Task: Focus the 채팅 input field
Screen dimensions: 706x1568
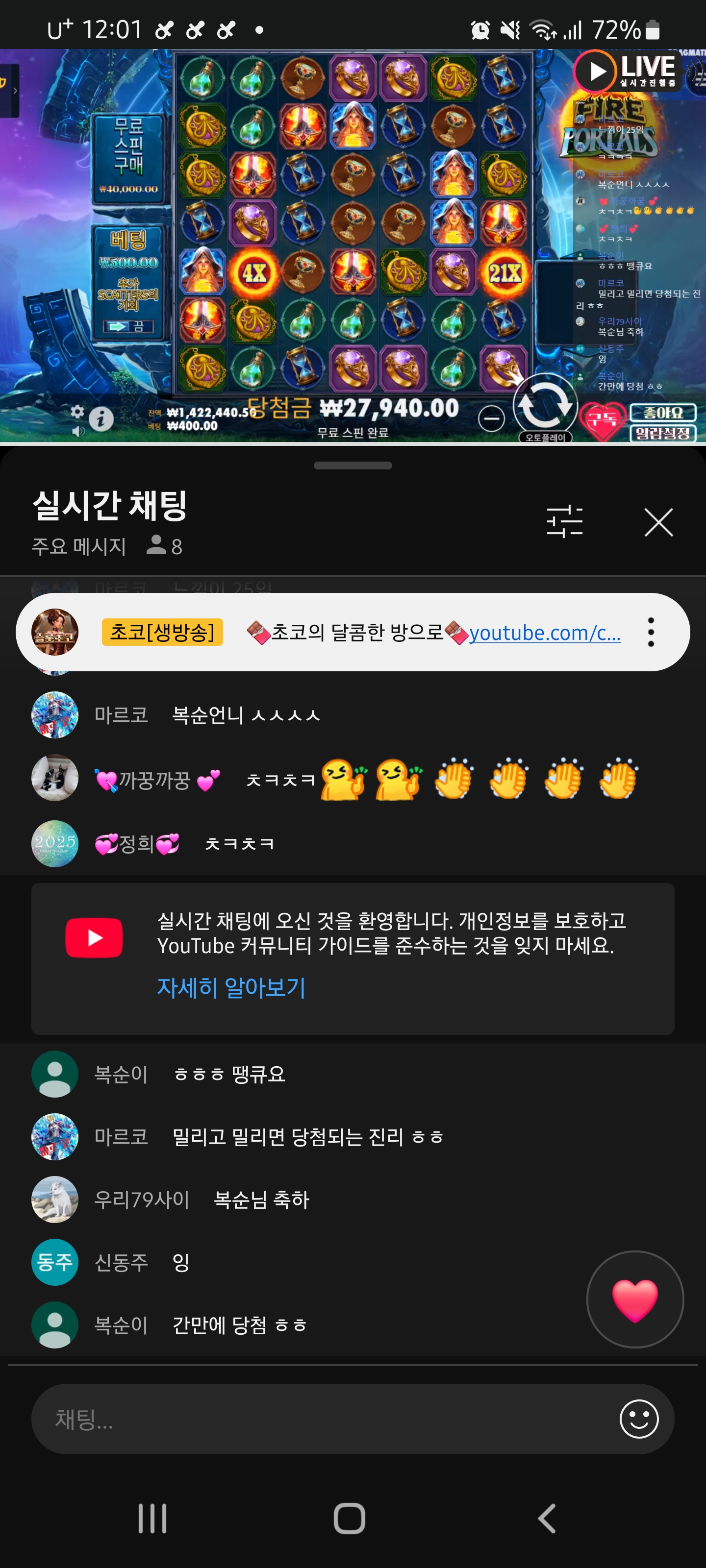Action: coord(317,1419)
